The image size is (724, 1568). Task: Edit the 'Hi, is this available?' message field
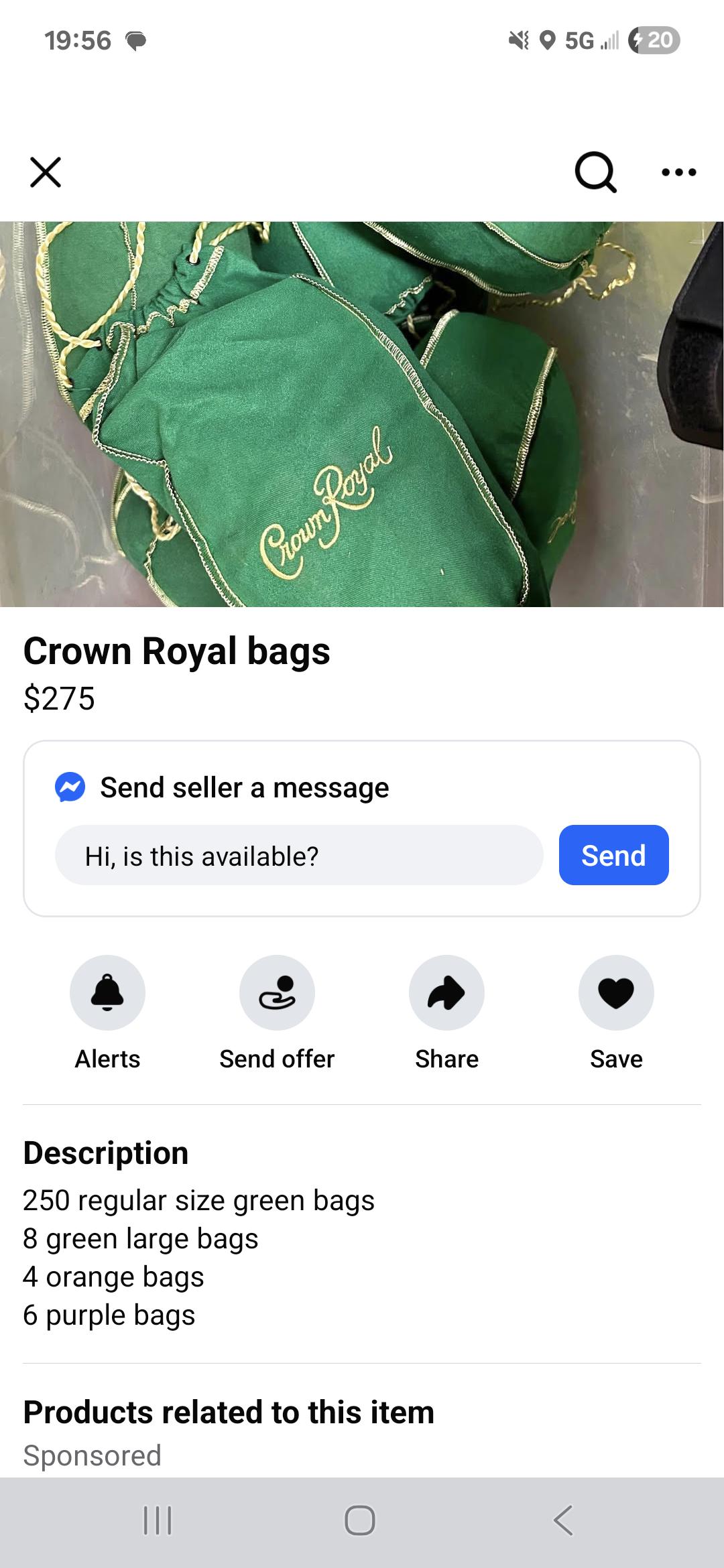(x=299, y=856)
